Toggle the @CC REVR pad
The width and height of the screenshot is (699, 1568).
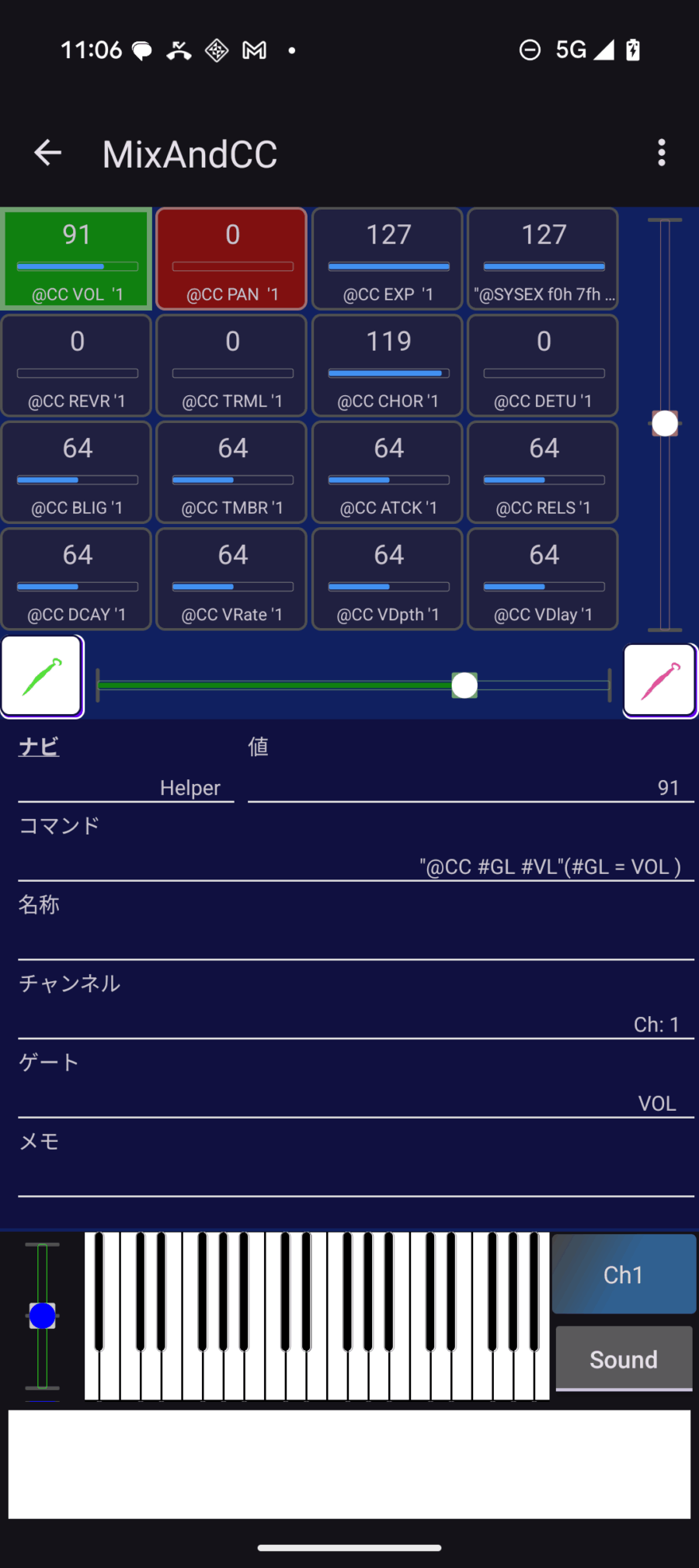pyautogui.click(x=75, y=366)
